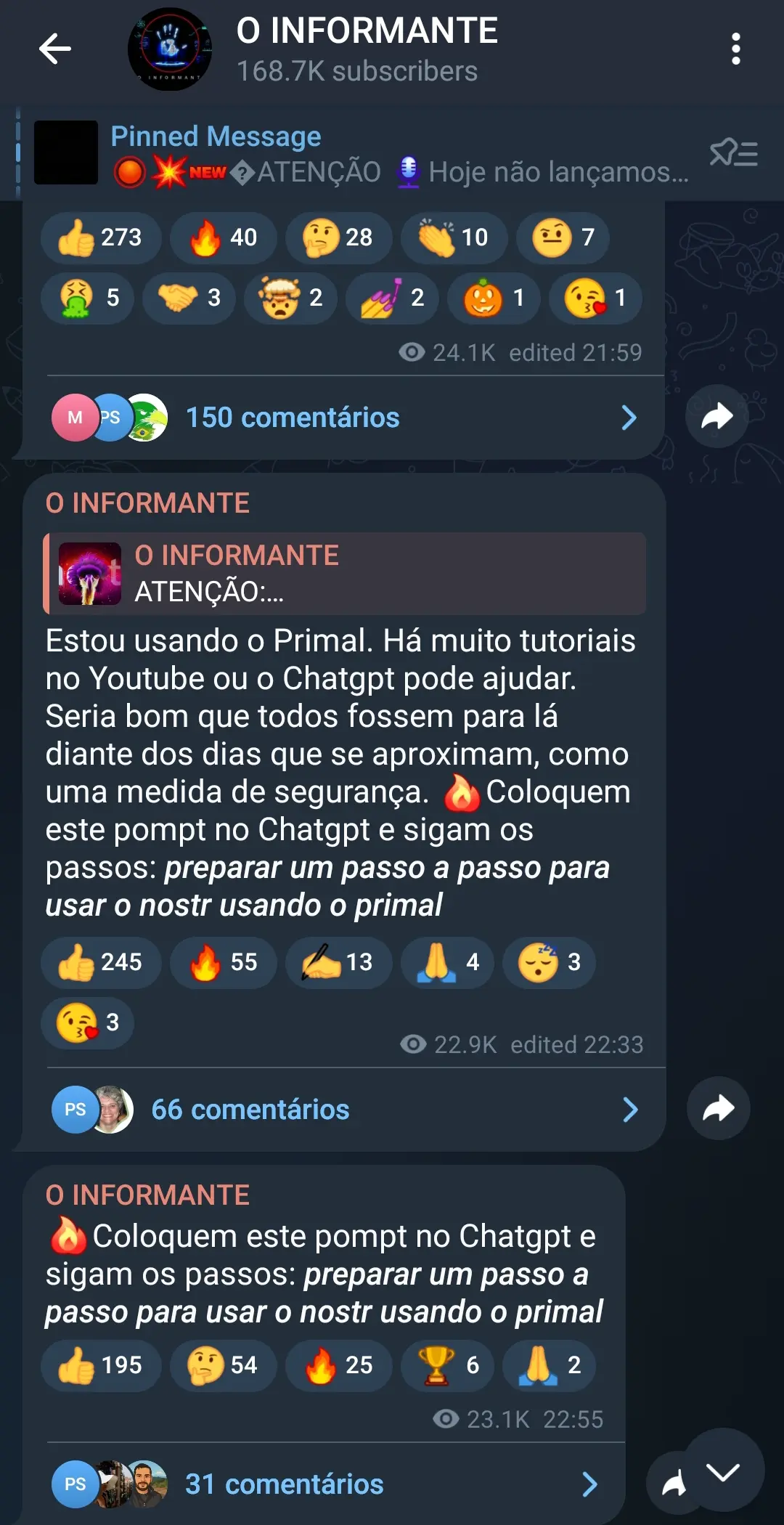The image size is (784, 1525).
Task: Open the 66 comentários thread
Action: point(345,1110)
